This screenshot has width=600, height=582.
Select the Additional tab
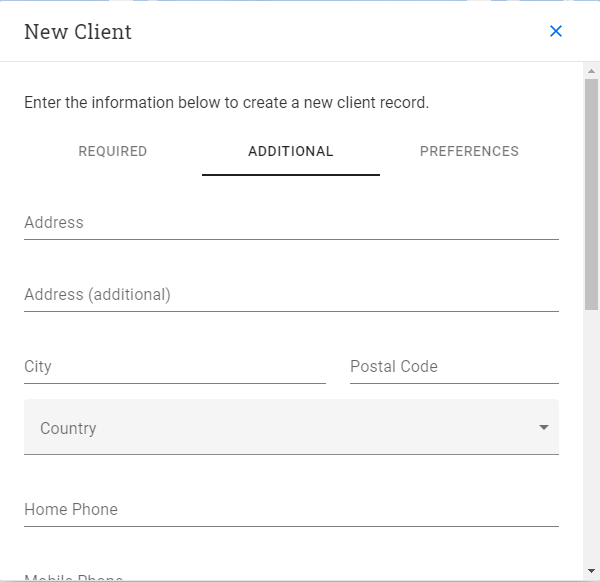291,152
